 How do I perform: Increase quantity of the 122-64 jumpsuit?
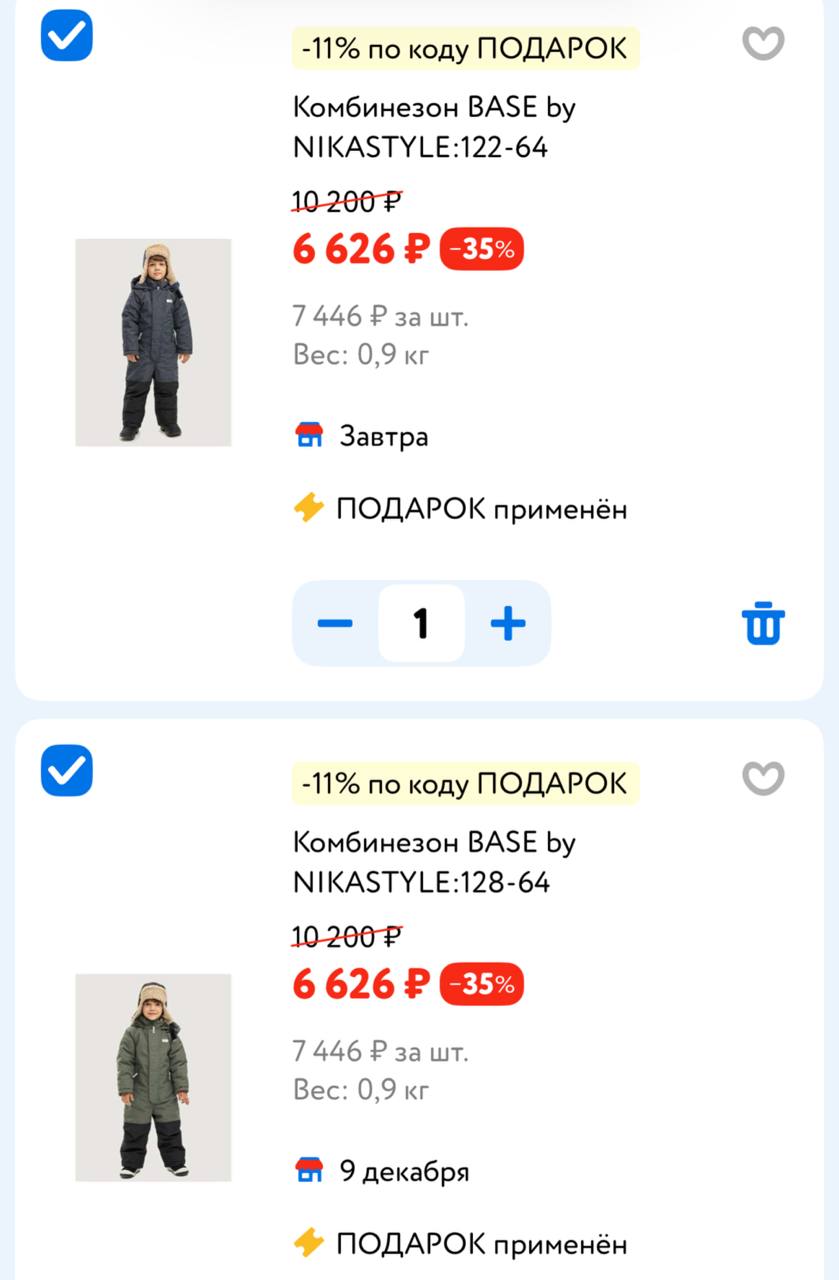click(508, 624)
